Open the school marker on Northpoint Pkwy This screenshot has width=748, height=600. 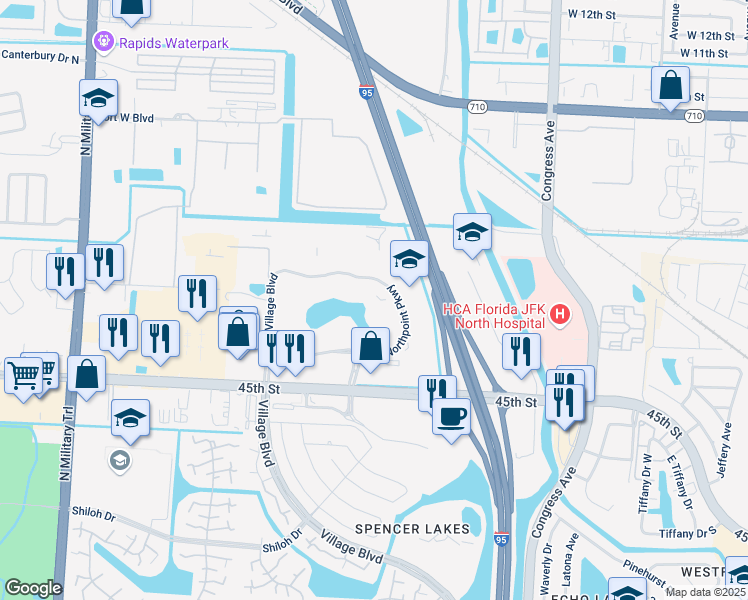coord(409,260)
